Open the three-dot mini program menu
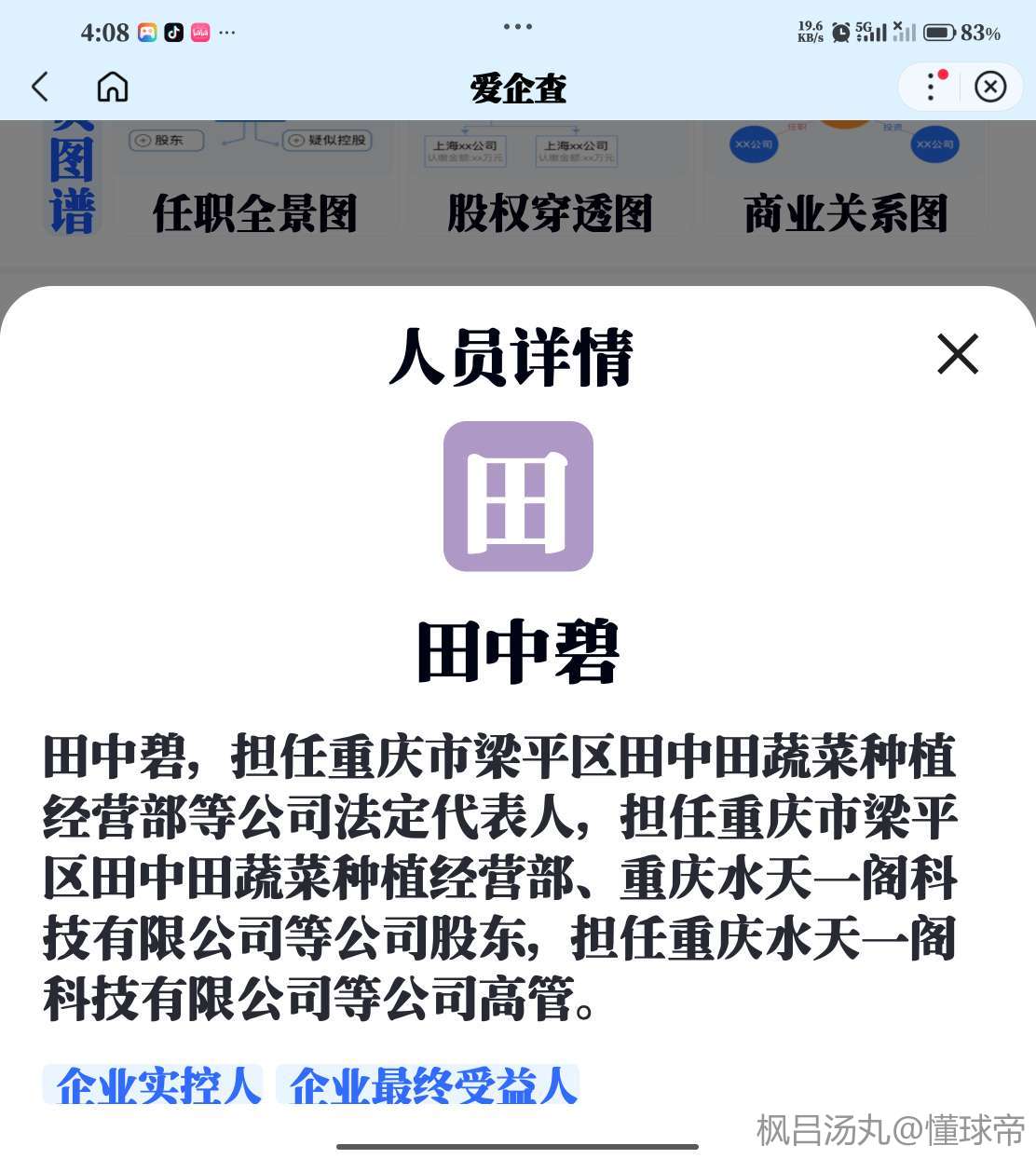Image resolution: width=1036 pixels, height=1159 pixels. click(931, 88)
